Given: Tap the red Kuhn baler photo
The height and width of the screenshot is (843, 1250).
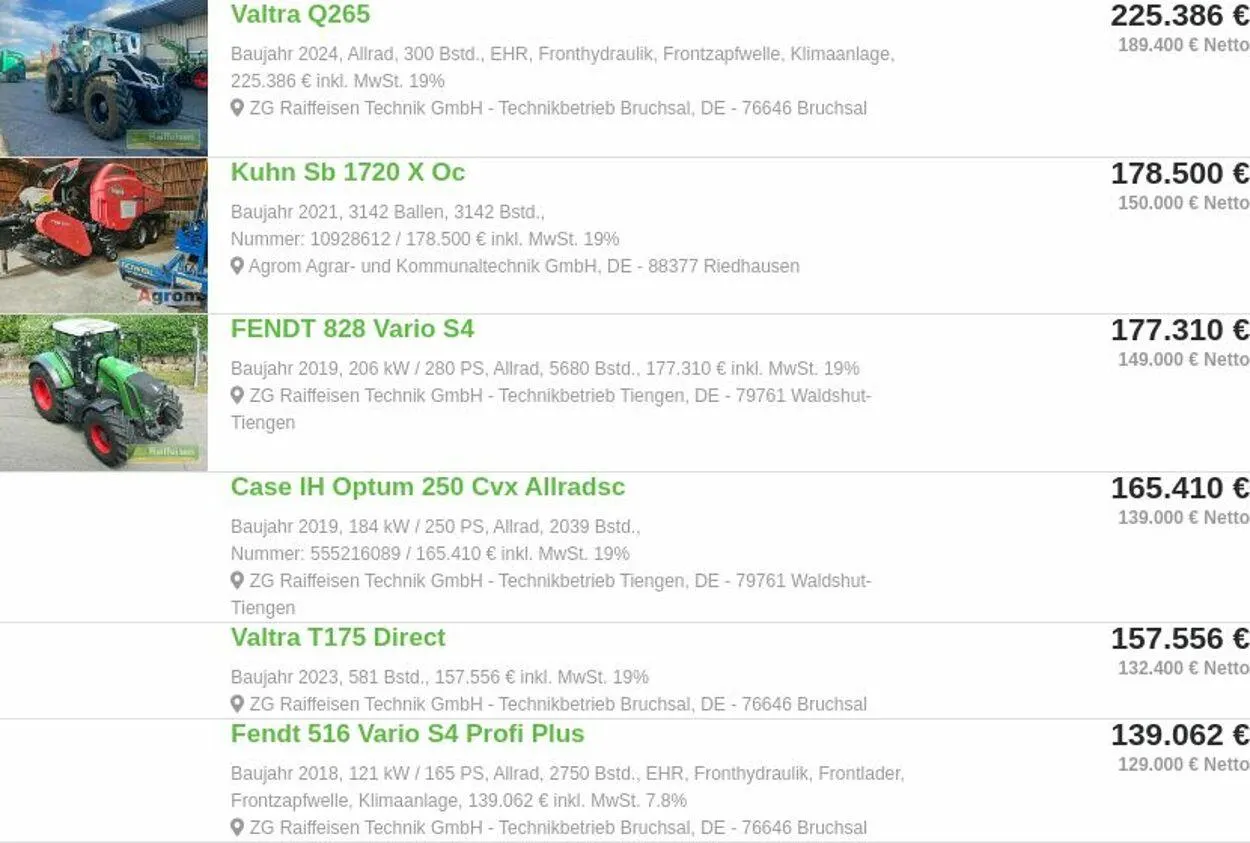Looking at the screenshot, I should [104, 235].
